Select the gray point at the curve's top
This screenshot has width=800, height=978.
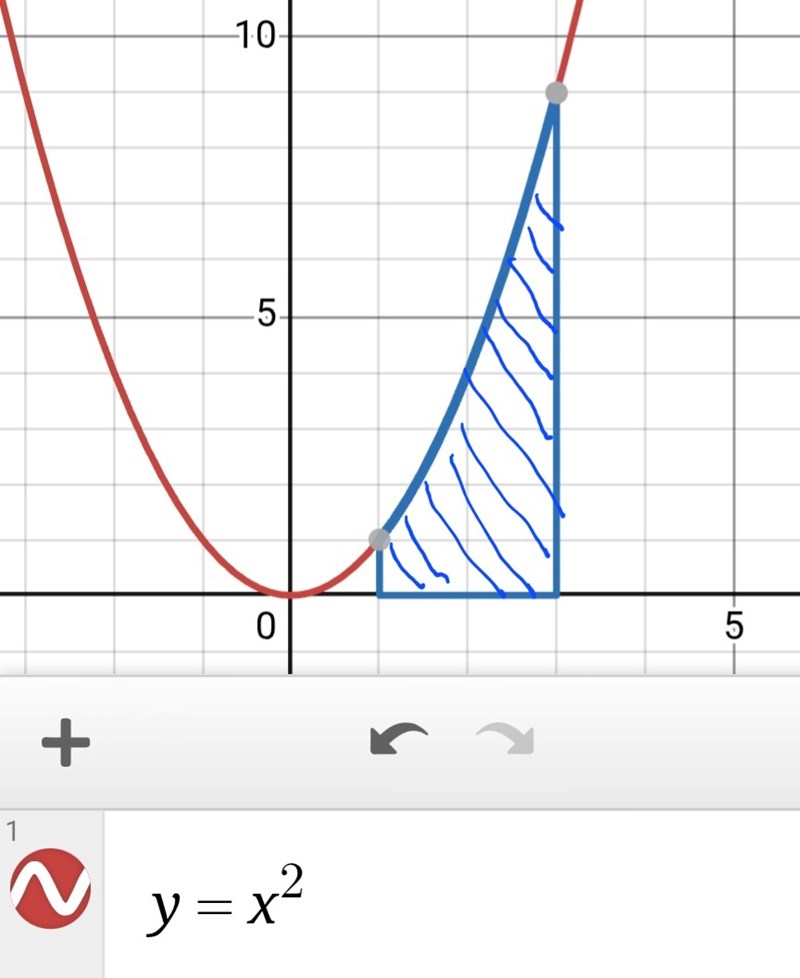point(557,93)
